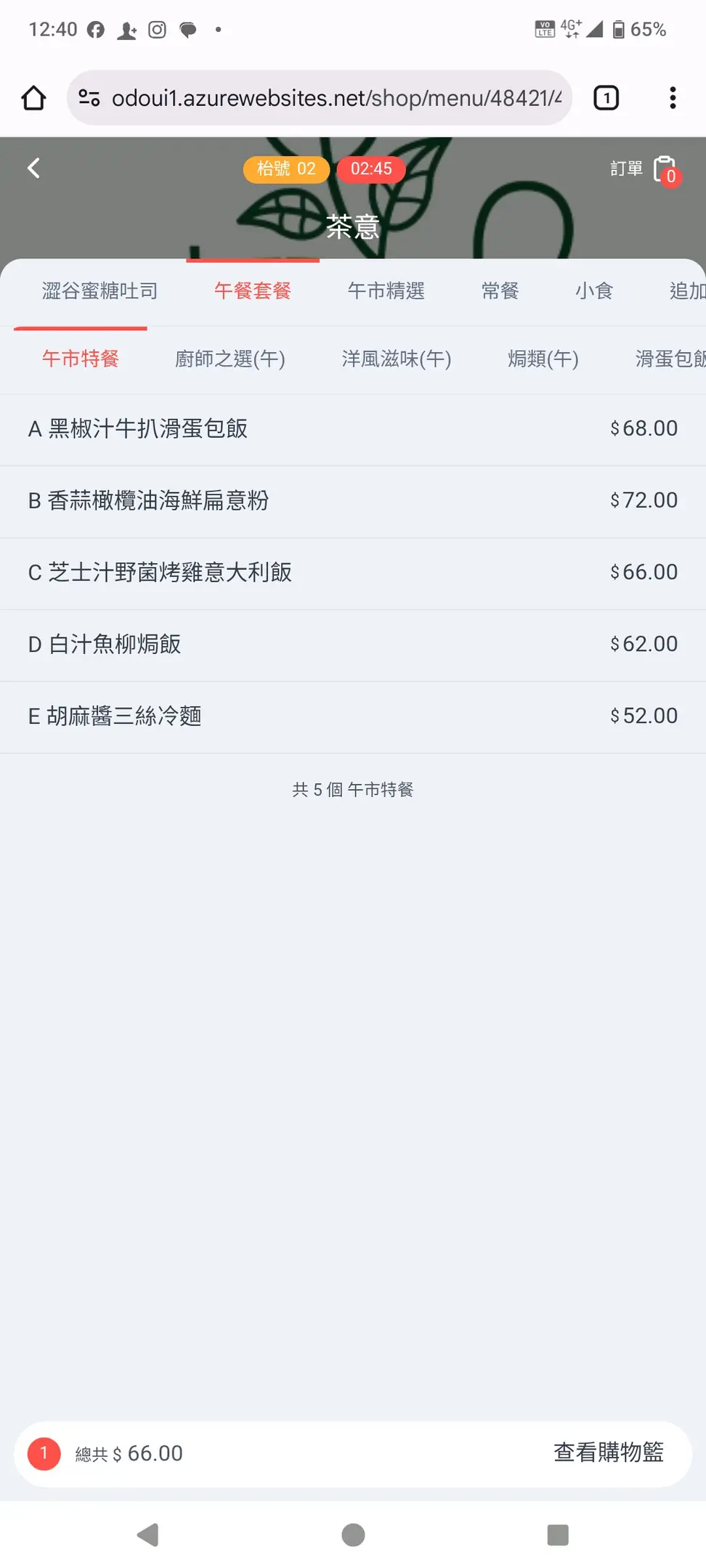Open the 洋風滋味(午) sub-tab
This screenshot has height=1568, width=706.
397,359
